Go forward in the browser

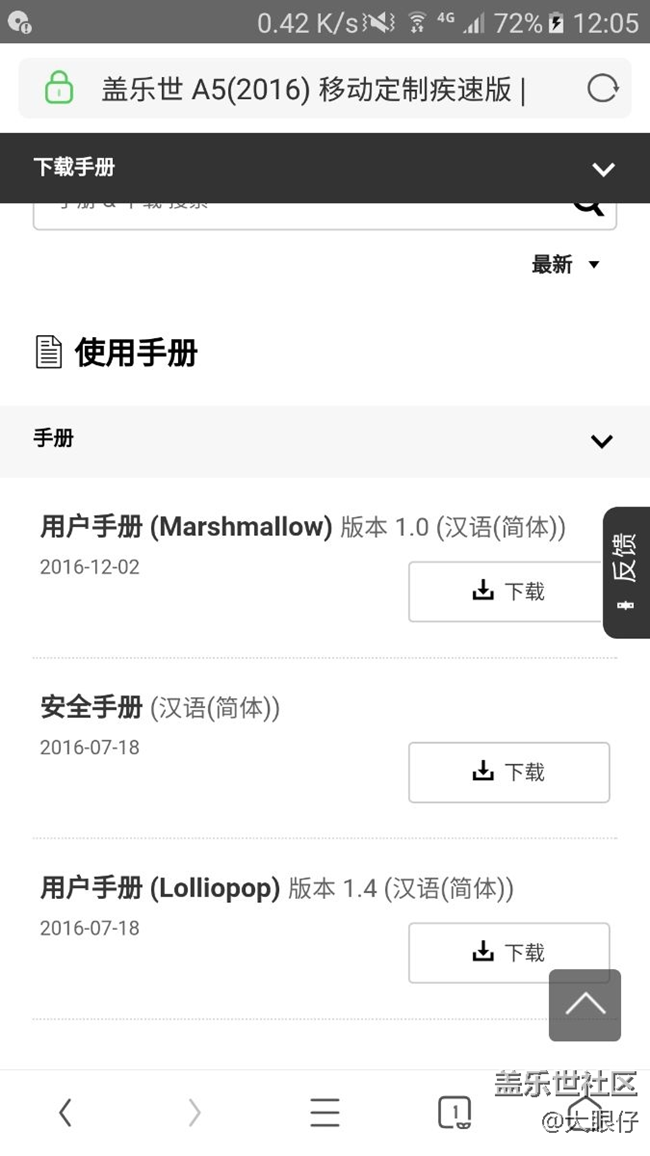(194, 1112)
